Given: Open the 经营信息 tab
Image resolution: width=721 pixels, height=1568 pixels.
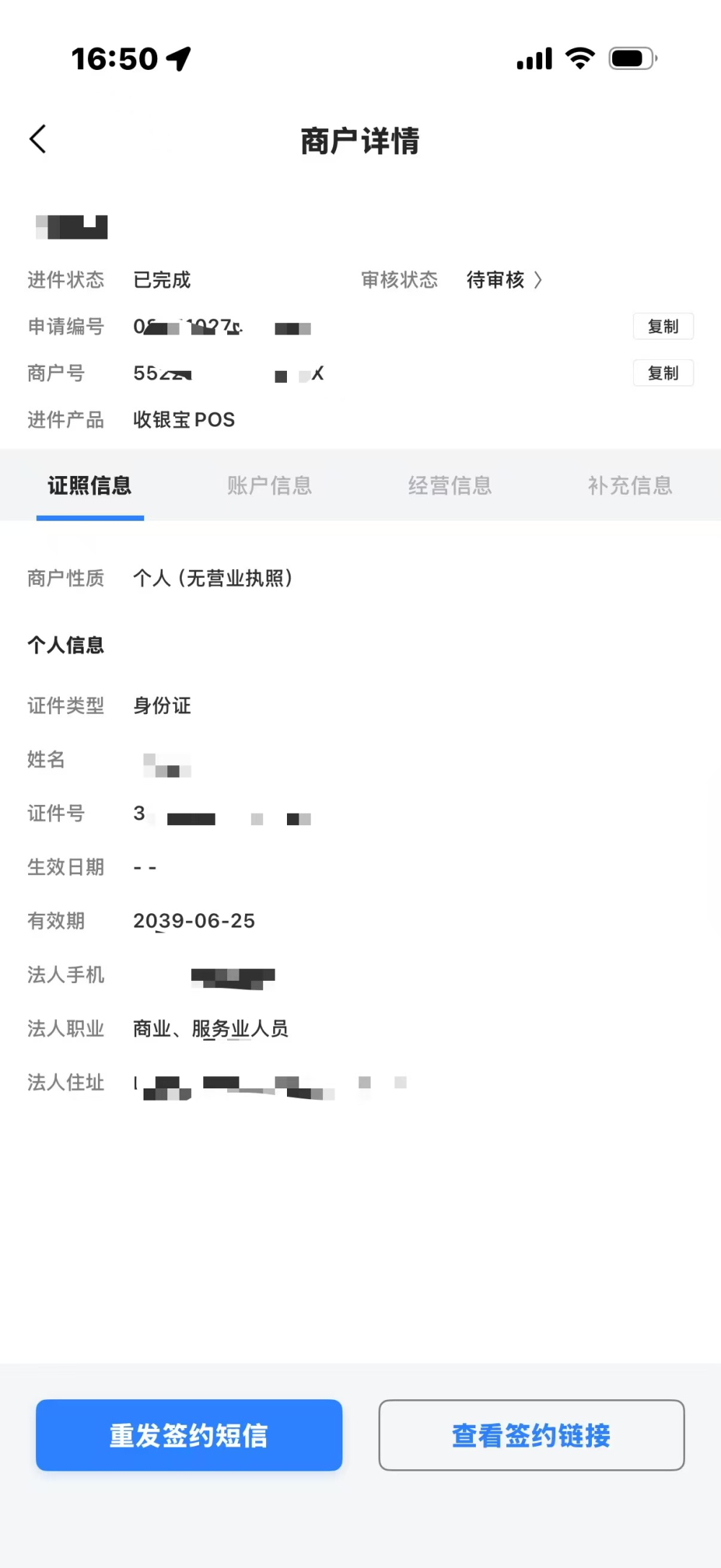Looking at the screenshot, I should (x=450, y=485).
